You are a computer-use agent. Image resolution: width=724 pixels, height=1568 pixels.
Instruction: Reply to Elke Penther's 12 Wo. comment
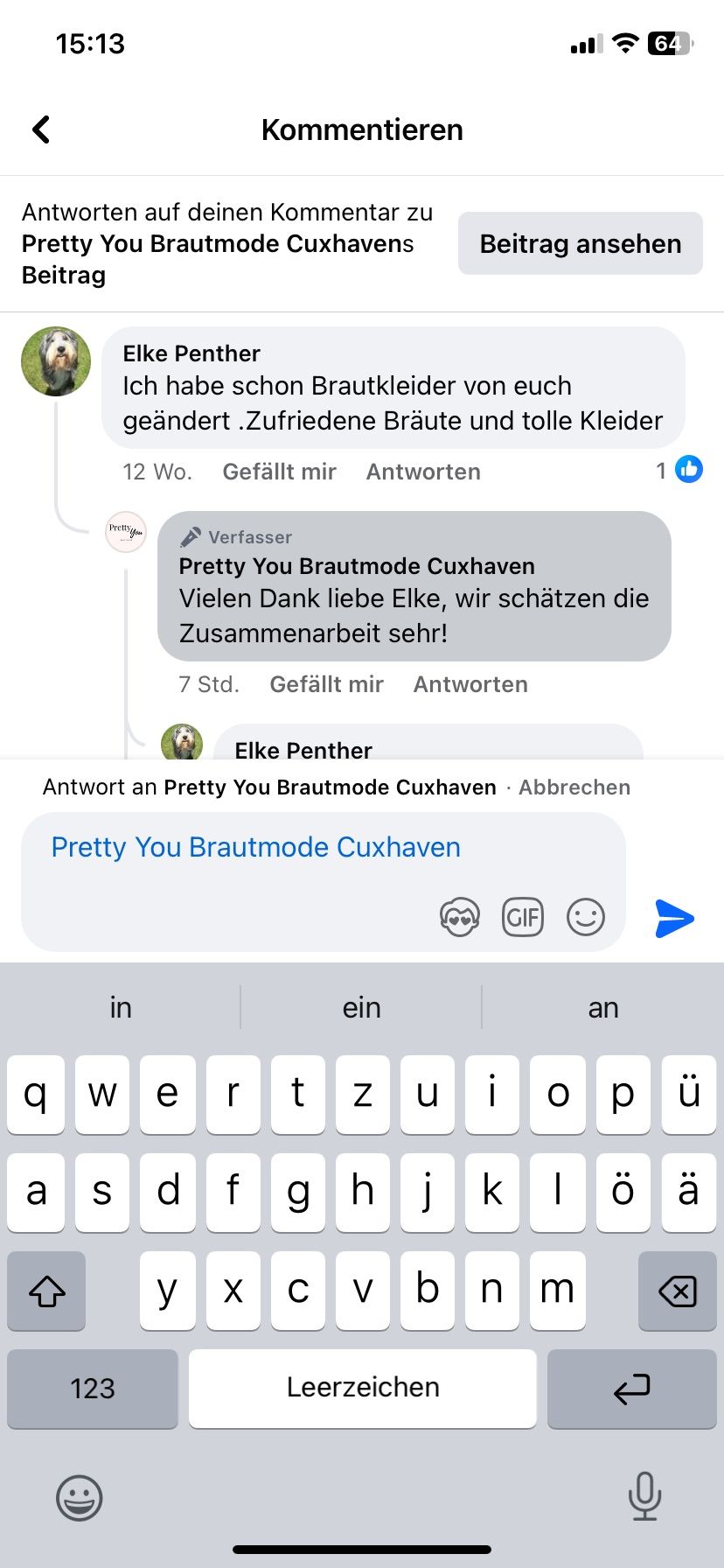coord(423,472)
